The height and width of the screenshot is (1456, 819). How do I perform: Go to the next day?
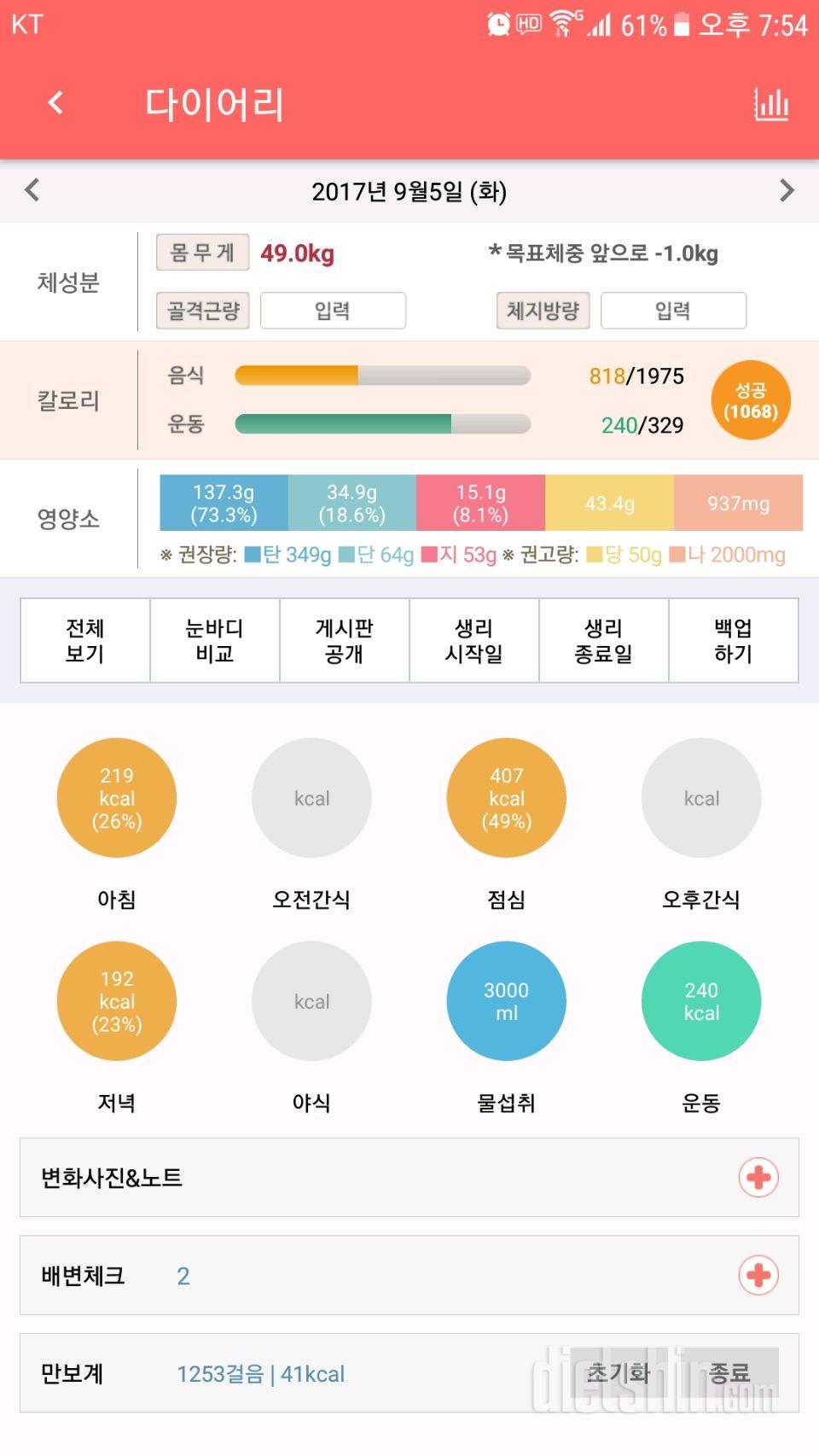[787, 189]
